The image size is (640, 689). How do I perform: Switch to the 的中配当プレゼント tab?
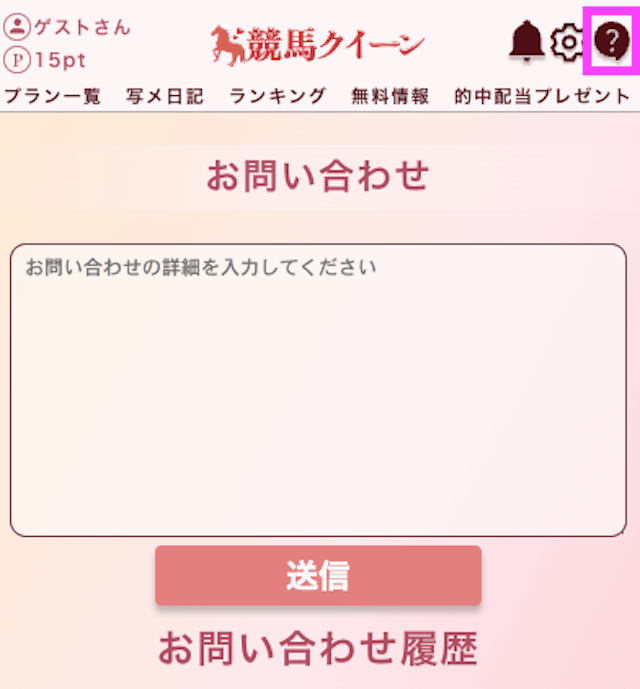pyautogui.click(x=542, y=97)
